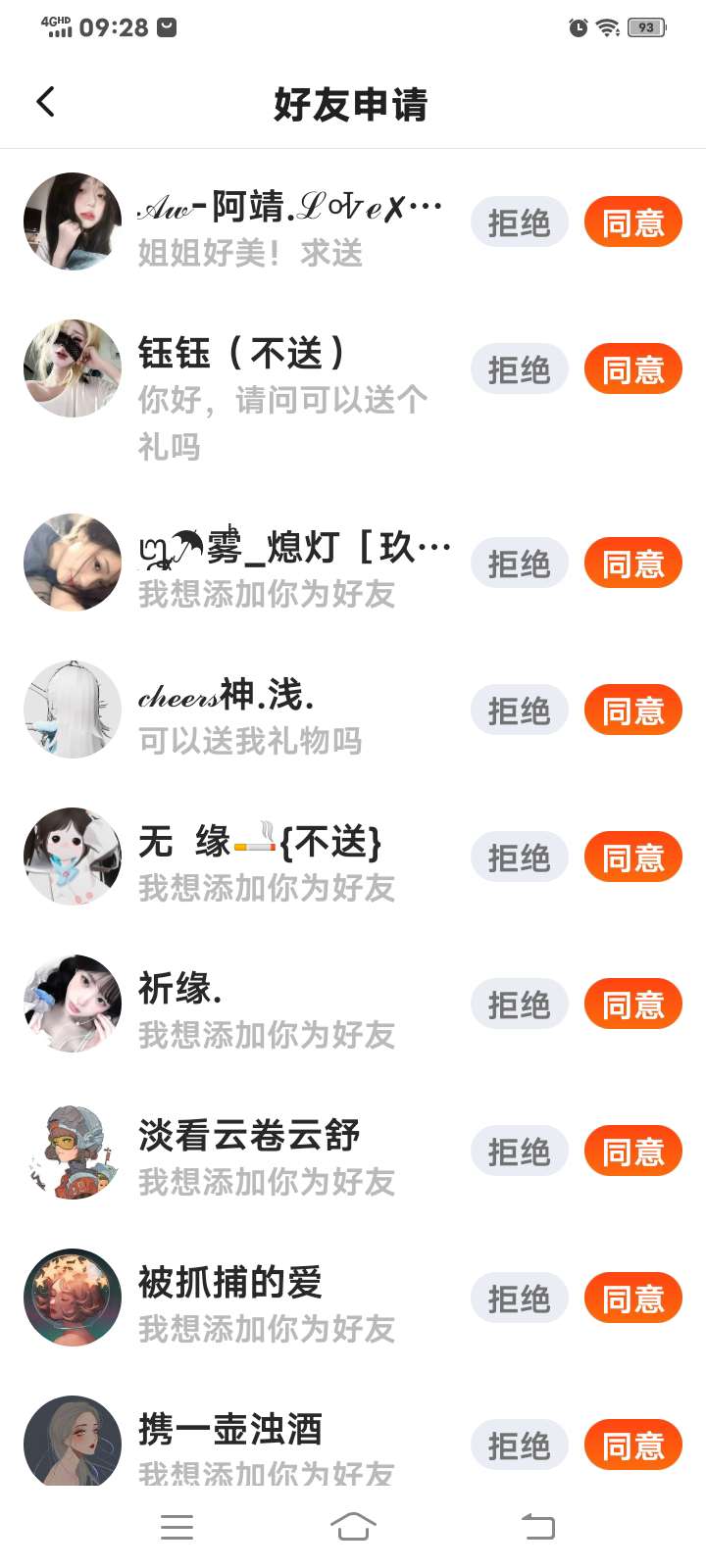Reject the request from 淡看云卷云舒
The height and width of the screenshot is (1568, 706).
(x=519, y=1151)
